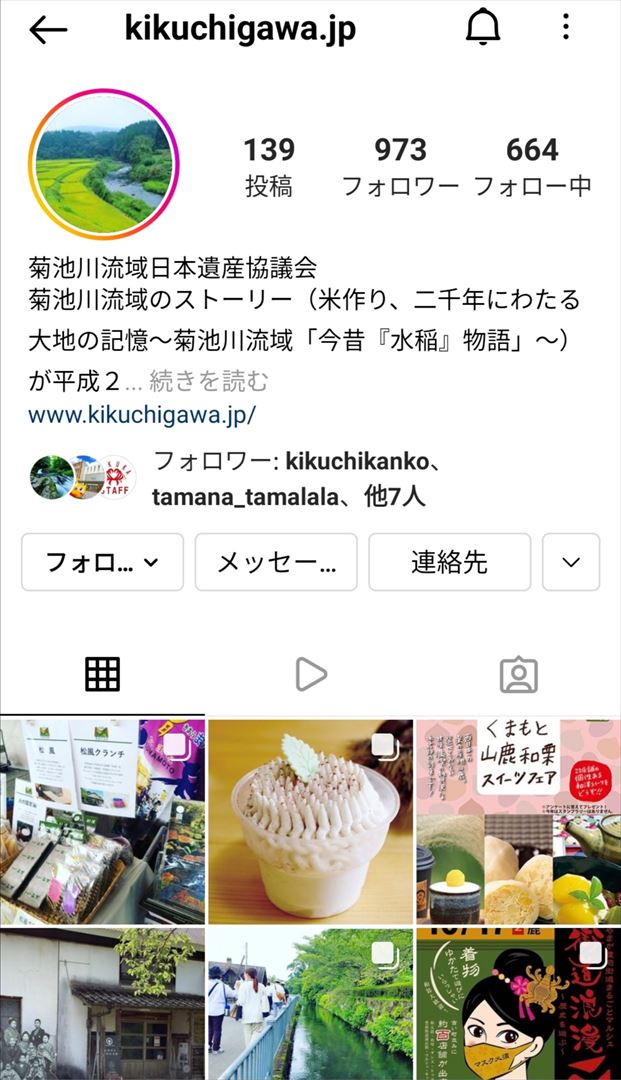
Task: Open the 山鹿和栗スイーツフェア post
Action: 518,821
